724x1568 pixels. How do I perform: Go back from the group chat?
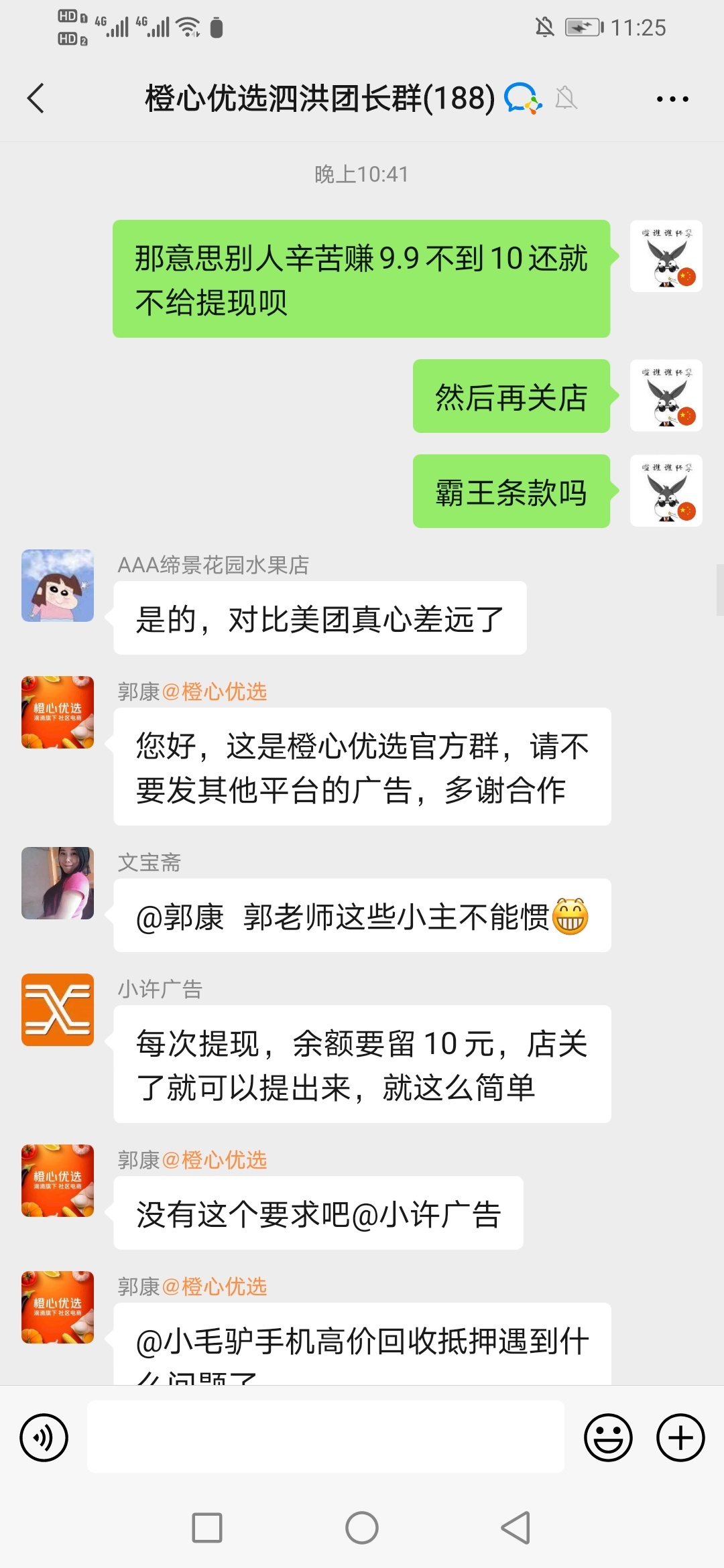pyautogui.click(x=36, y=99)
